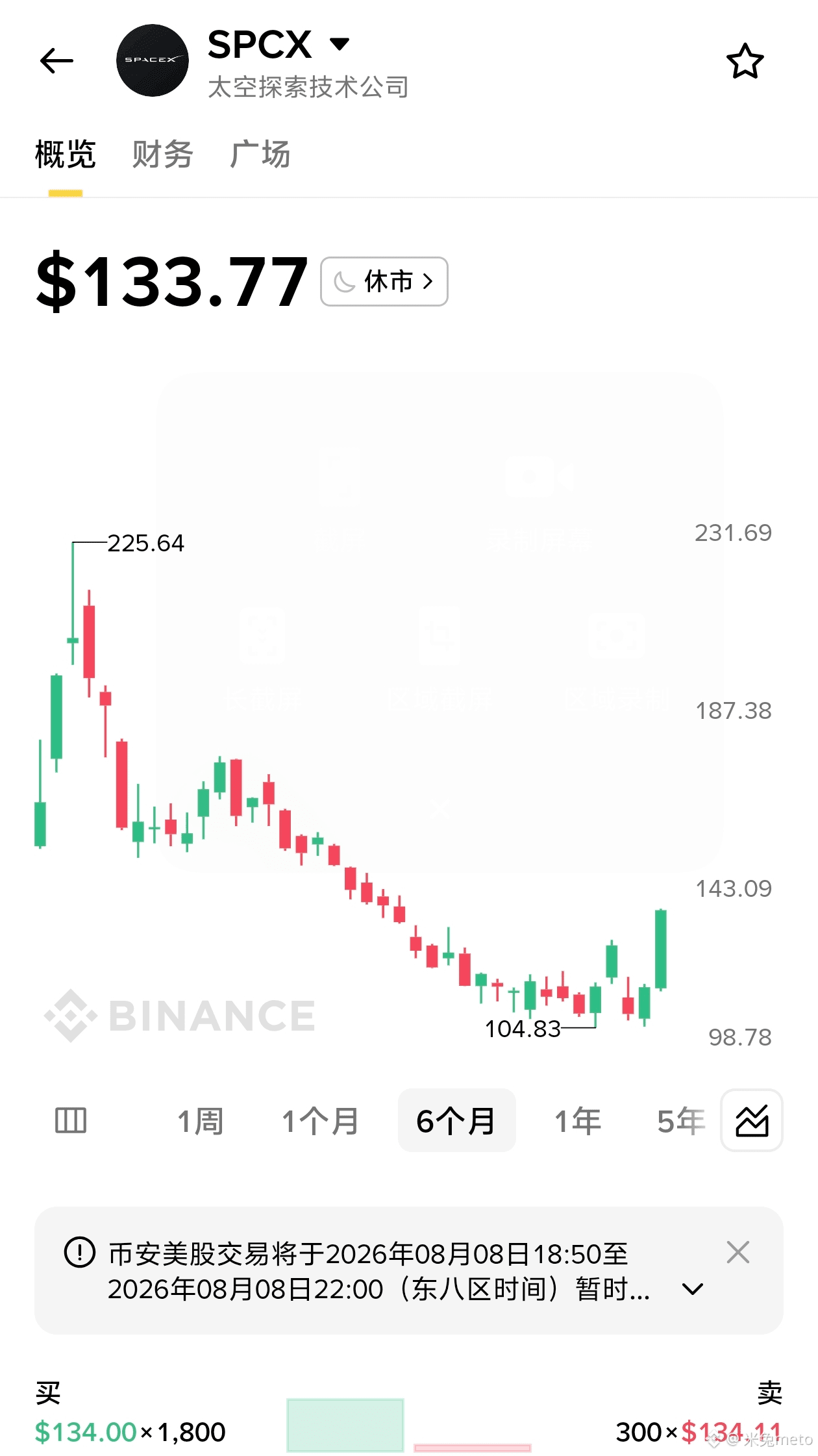818x1456 pixels.
Task: Select the 1周 chart range
Action: coord(200,1121)
